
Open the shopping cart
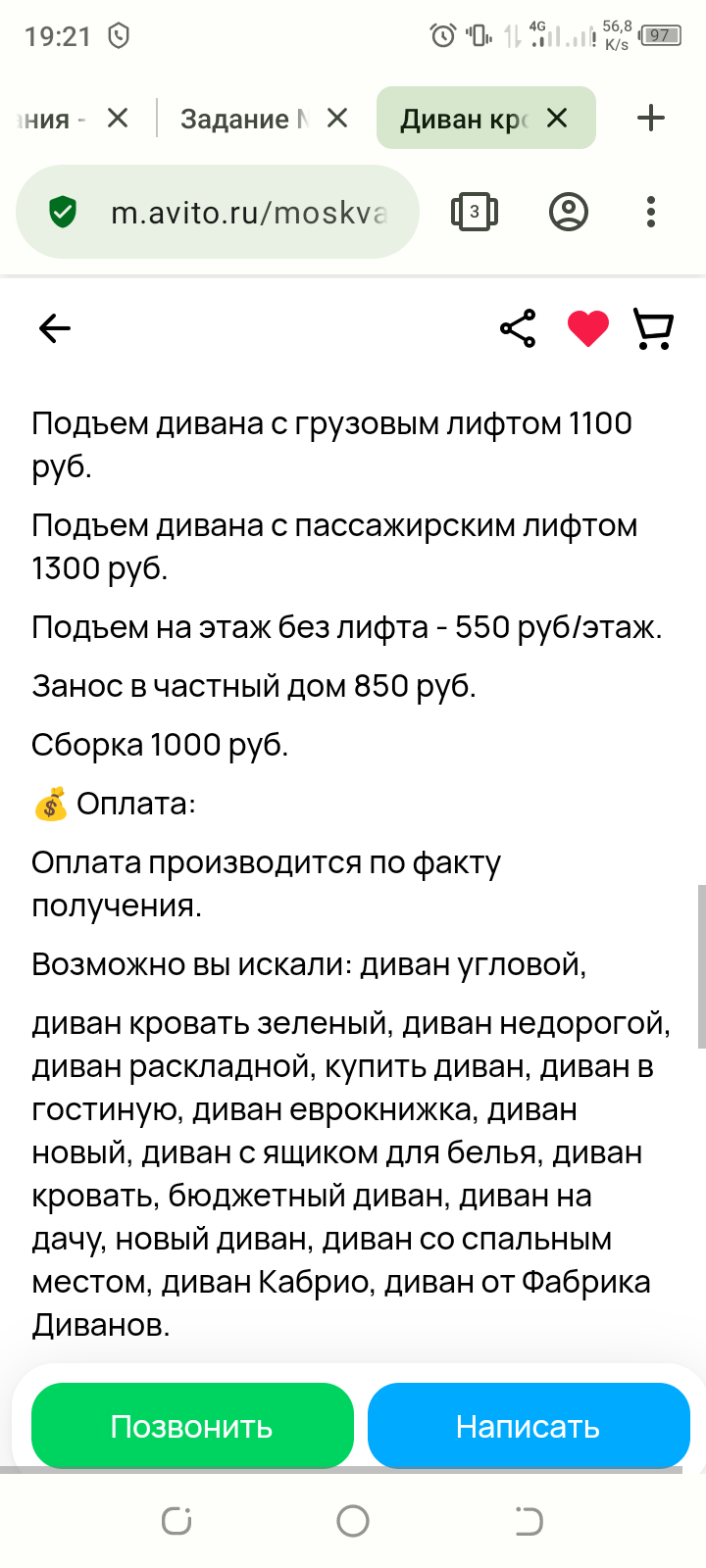[654, 328]
